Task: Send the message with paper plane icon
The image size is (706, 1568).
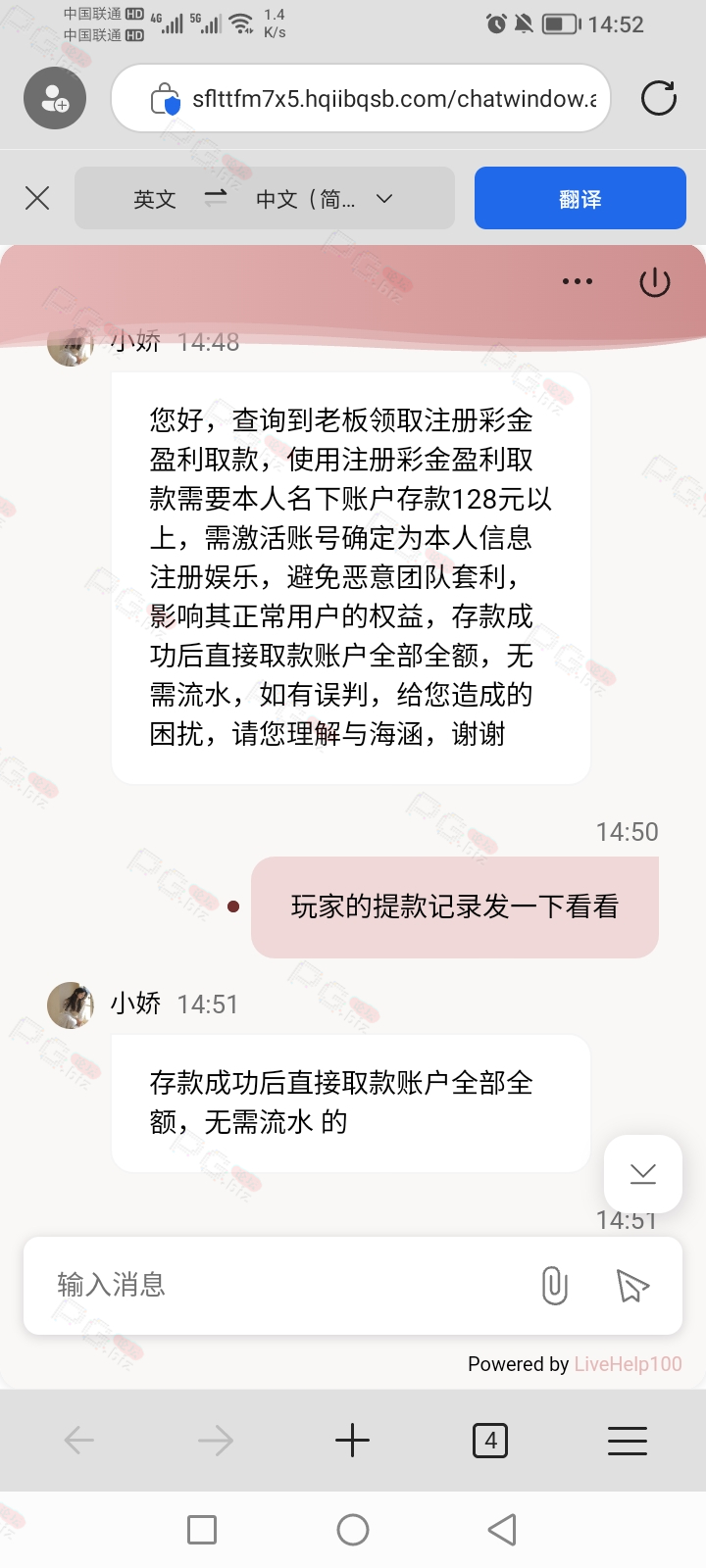Action: (632, 1285)
